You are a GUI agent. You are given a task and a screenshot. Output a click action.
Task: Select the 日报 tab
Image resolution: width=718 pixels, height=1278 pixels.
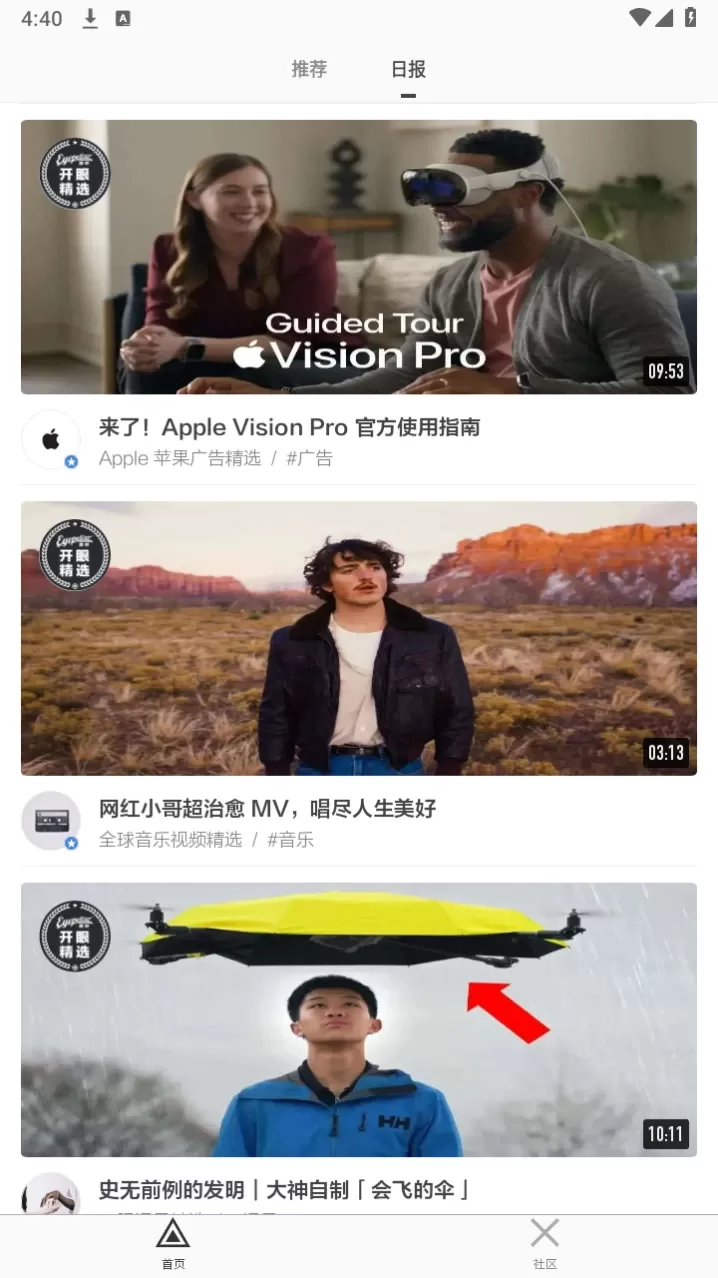point(408,69)
